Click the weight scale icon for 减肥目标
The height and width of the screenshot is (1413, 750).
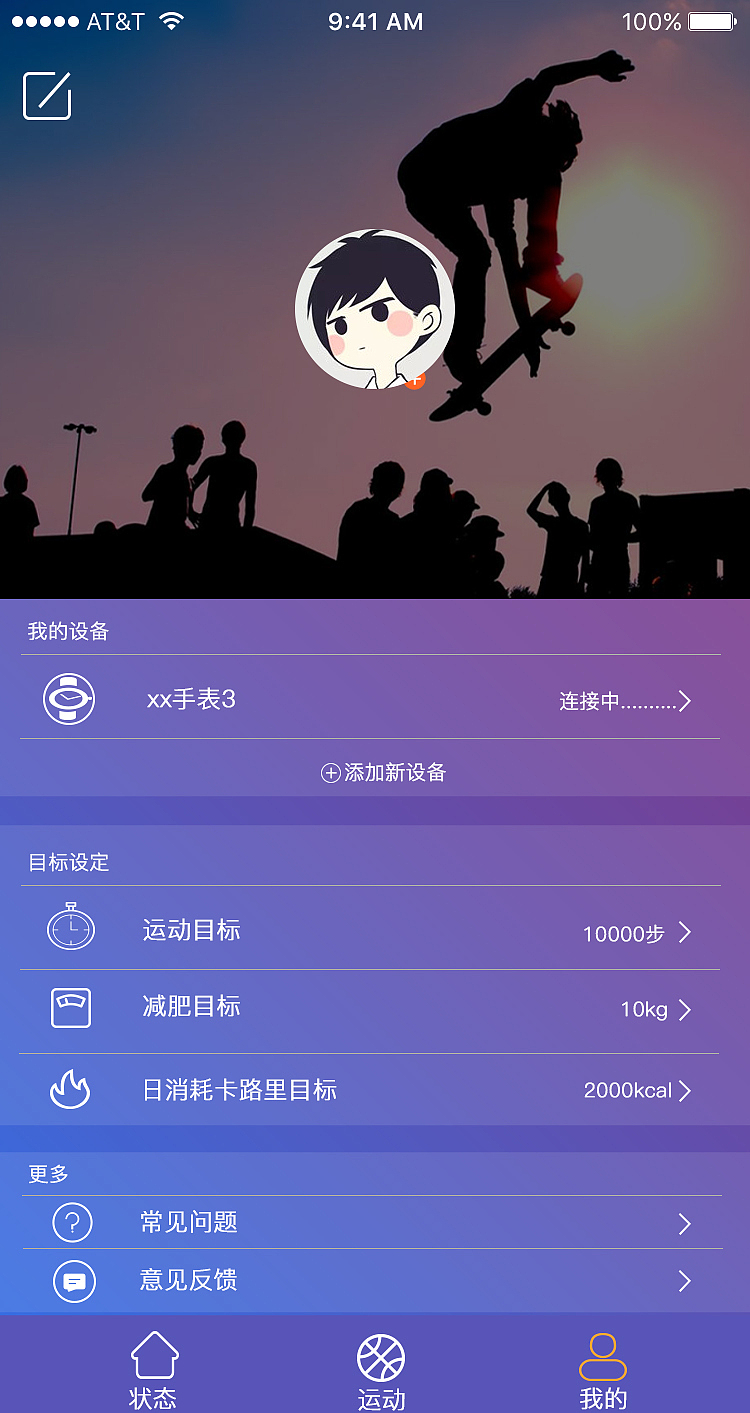(70, 1008)
